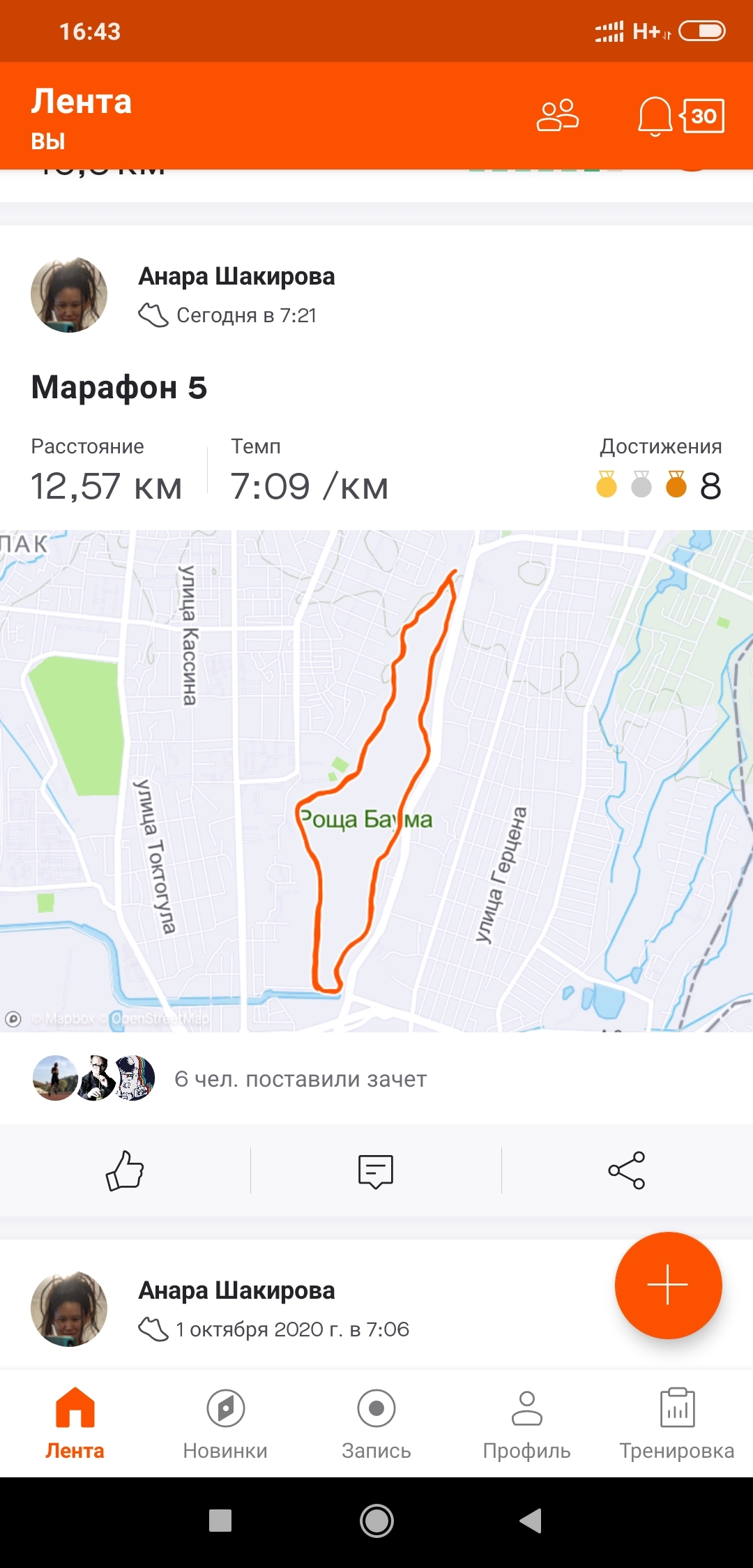Tap the system home button
753x1568 pixels.
[x=376, y=1521]
